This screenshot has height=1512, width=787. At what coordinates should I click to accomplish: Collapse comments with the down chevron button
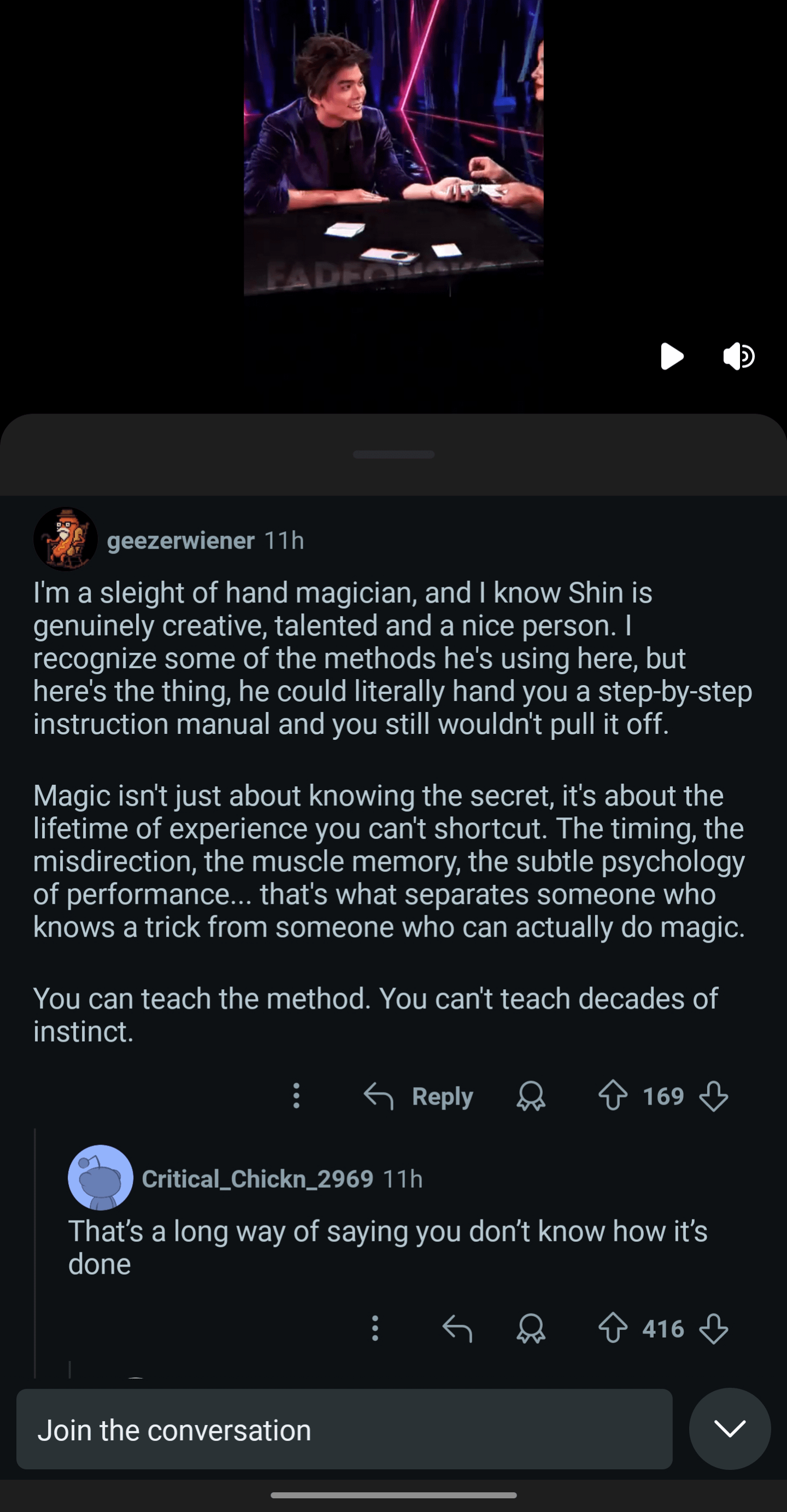[730, 1429]
